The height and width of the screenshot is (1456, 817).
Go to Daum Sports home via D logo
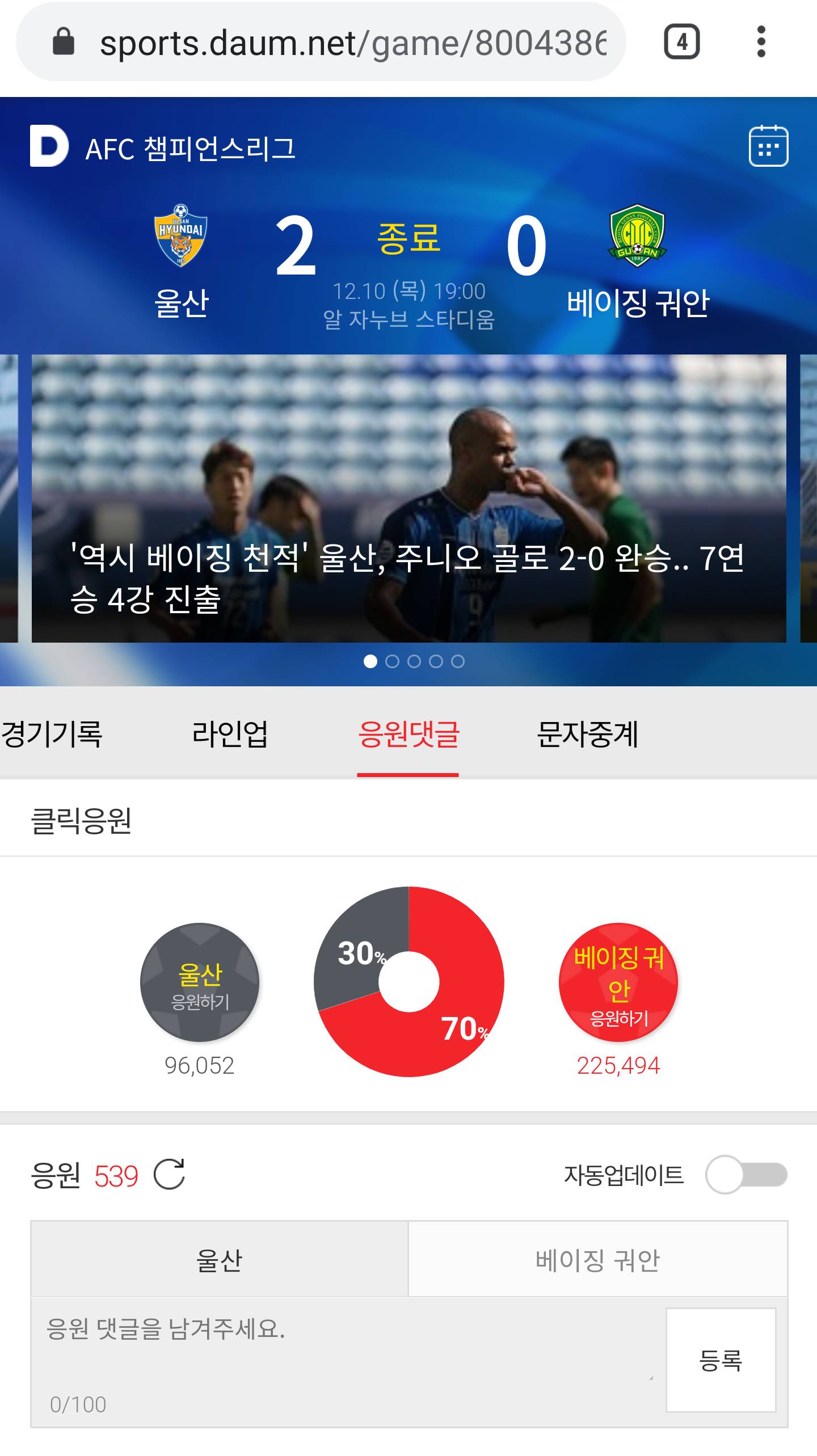pyautogui.click(x=49, y=146)
